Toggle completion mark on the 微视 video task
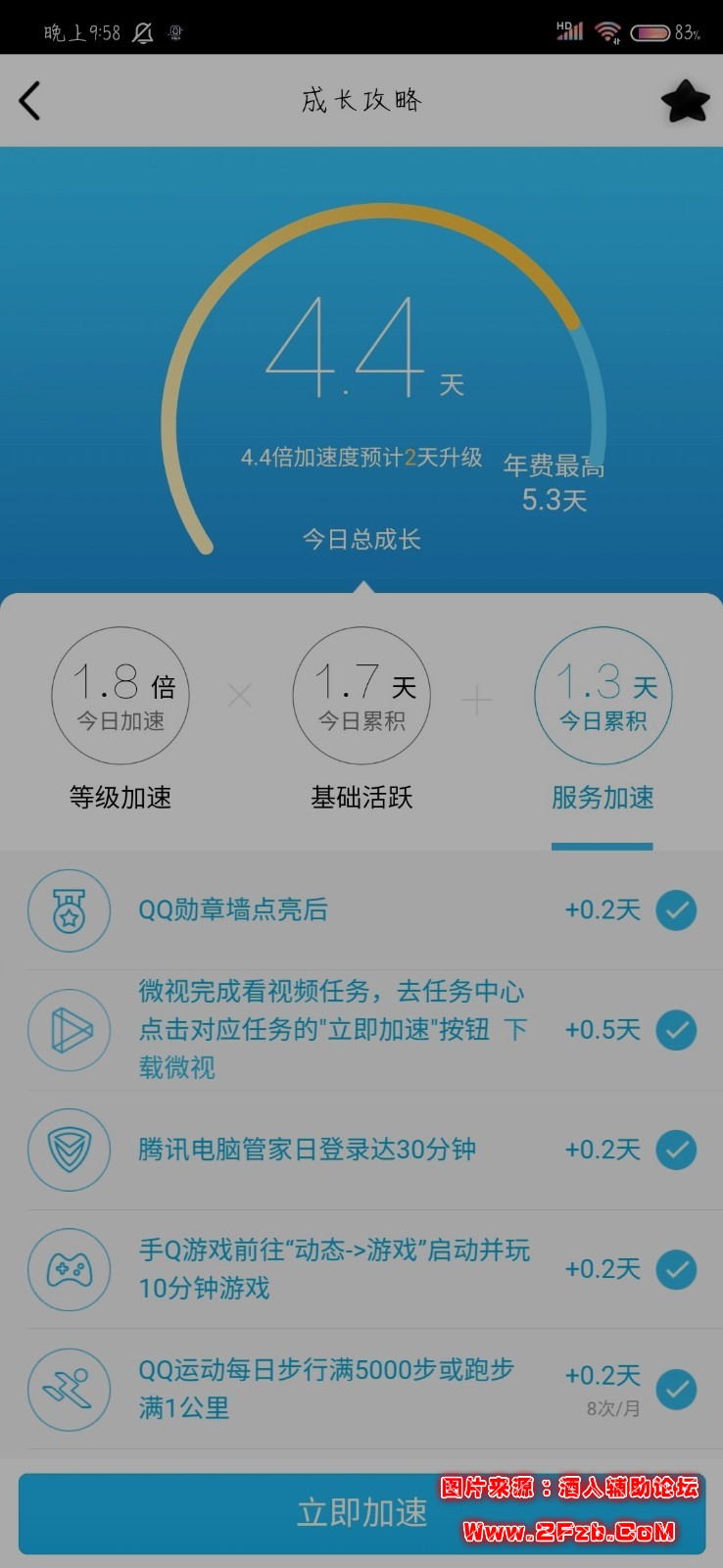The width and height of the screenshot is (723, 1568). (676, 1030)
